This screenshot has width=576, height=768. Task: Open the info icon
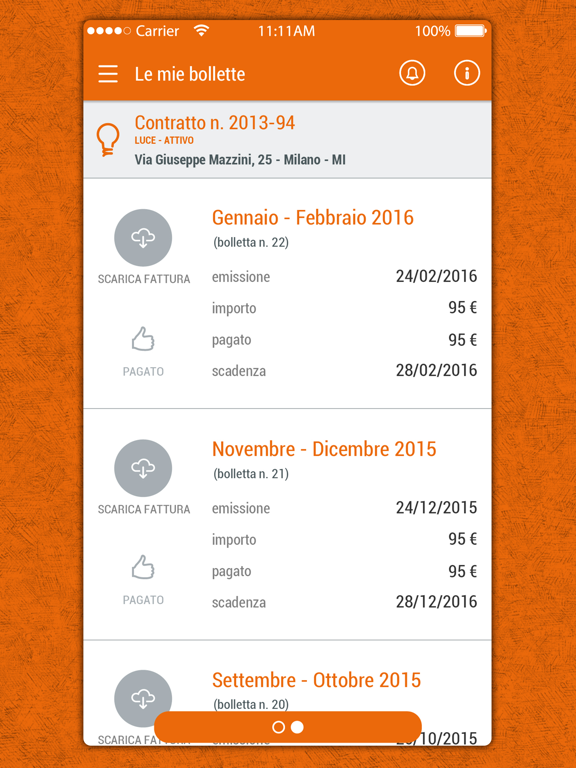click(x=466, y=73)
